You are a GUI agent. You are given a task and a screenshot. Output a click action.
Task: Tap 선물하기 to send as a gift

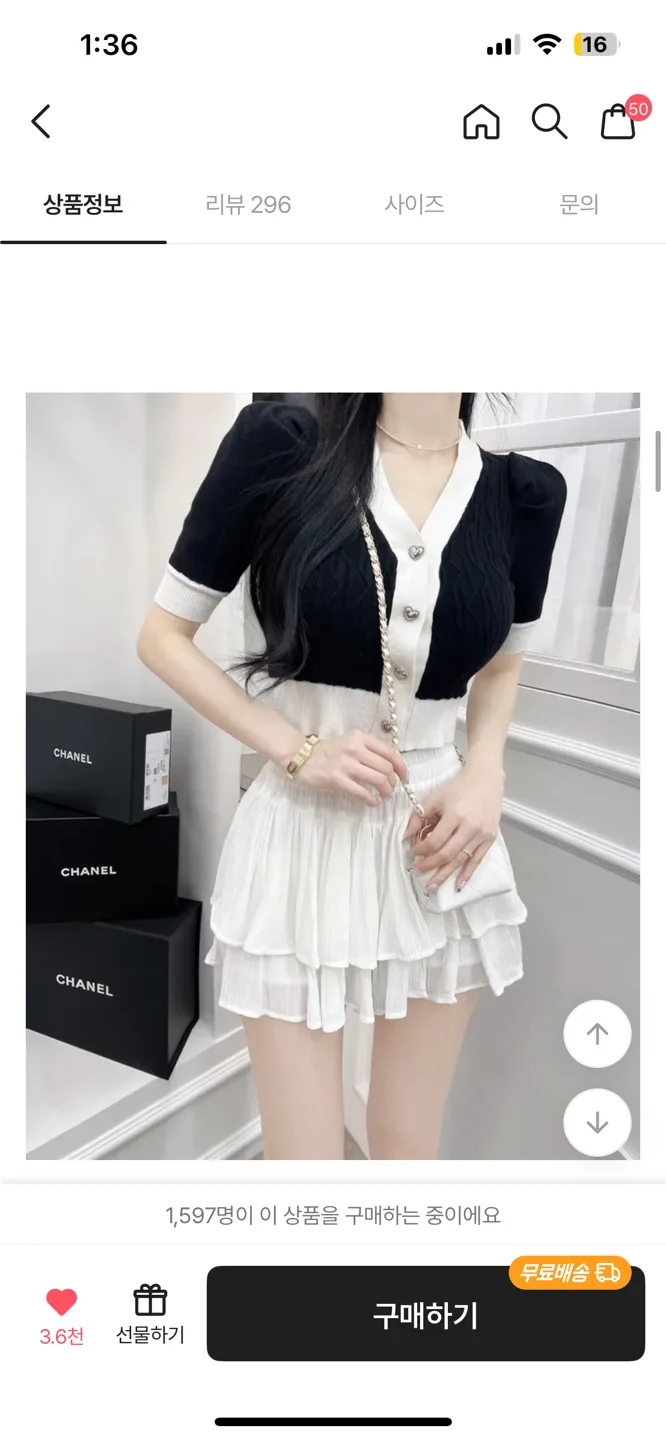click(150, 1314)
